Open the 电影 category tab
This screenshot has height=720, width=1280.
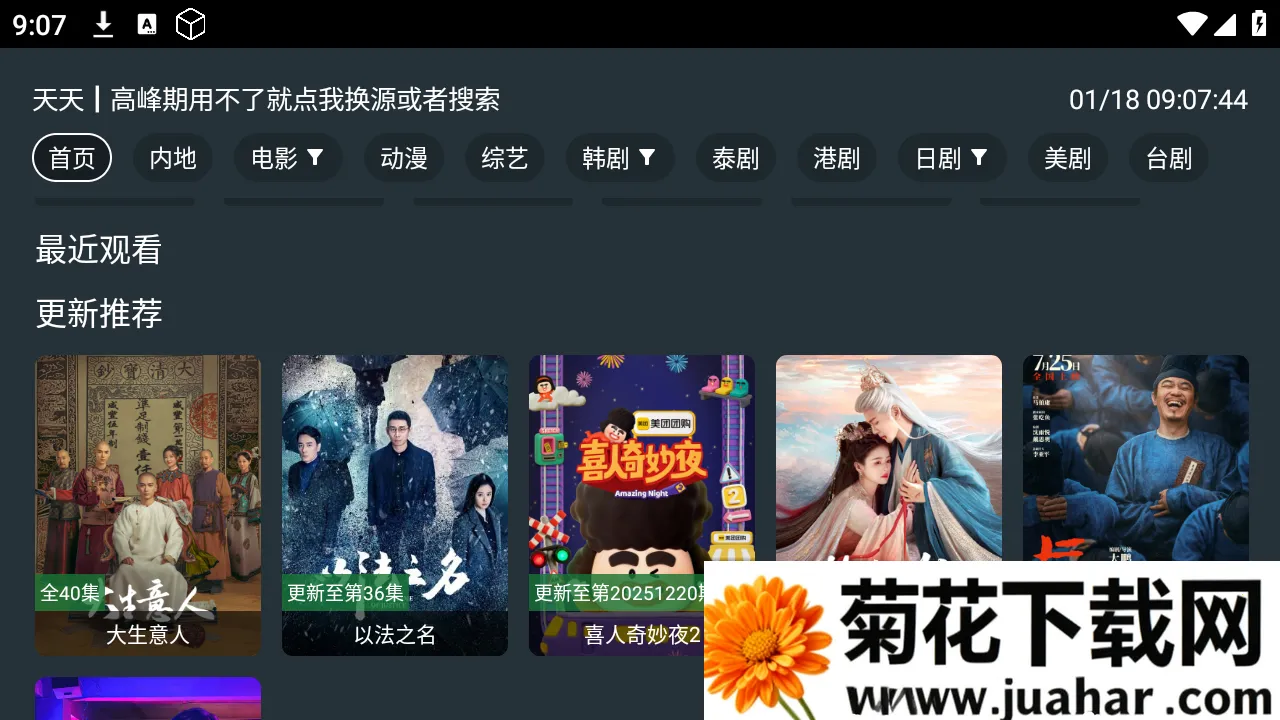287,158
